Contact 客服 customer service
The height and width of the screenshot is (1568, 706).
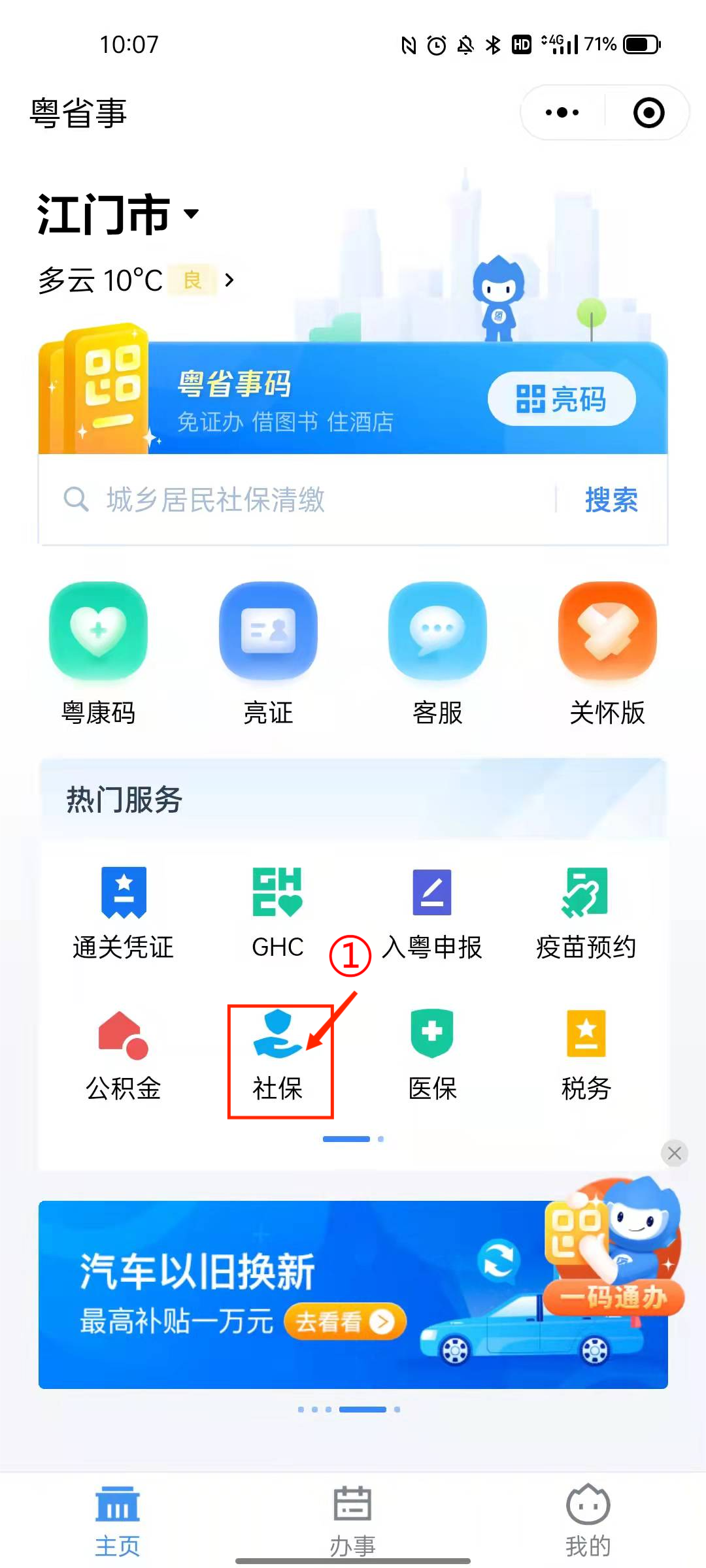437,653
